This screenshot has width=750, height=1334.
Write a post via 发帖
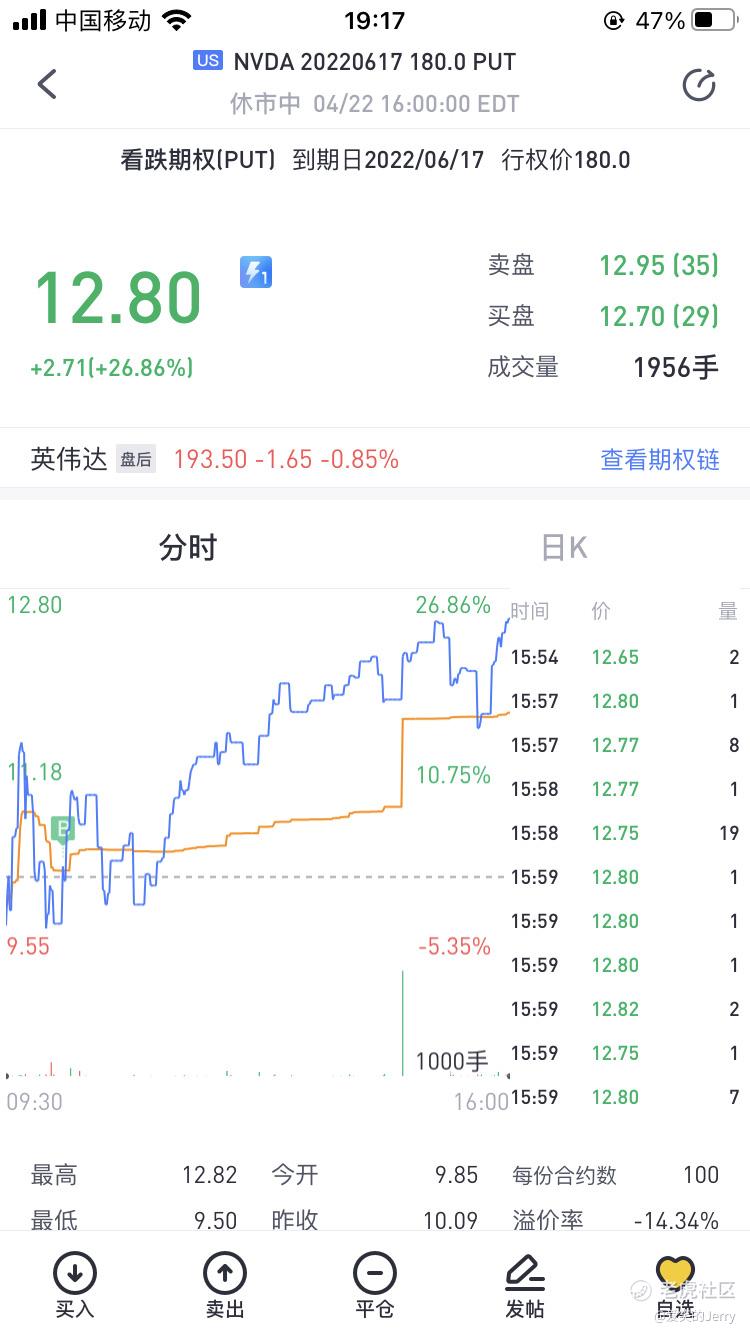tap(525, 1284)
